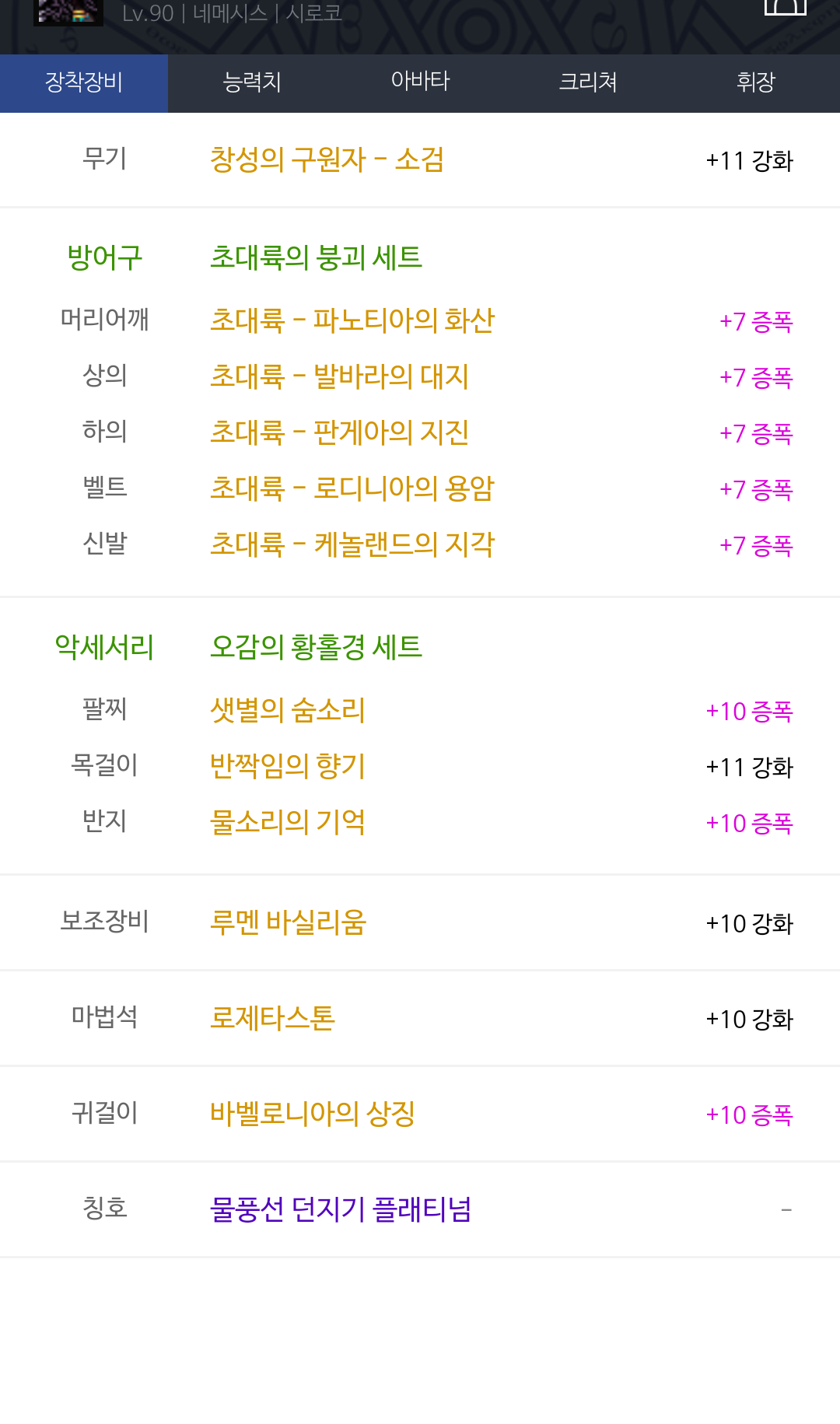The width and height of the screenshot is (840, 1424).
Task: Open 초대륙 - 발바라의 대지 item
Action: click(x=339, y=376)
